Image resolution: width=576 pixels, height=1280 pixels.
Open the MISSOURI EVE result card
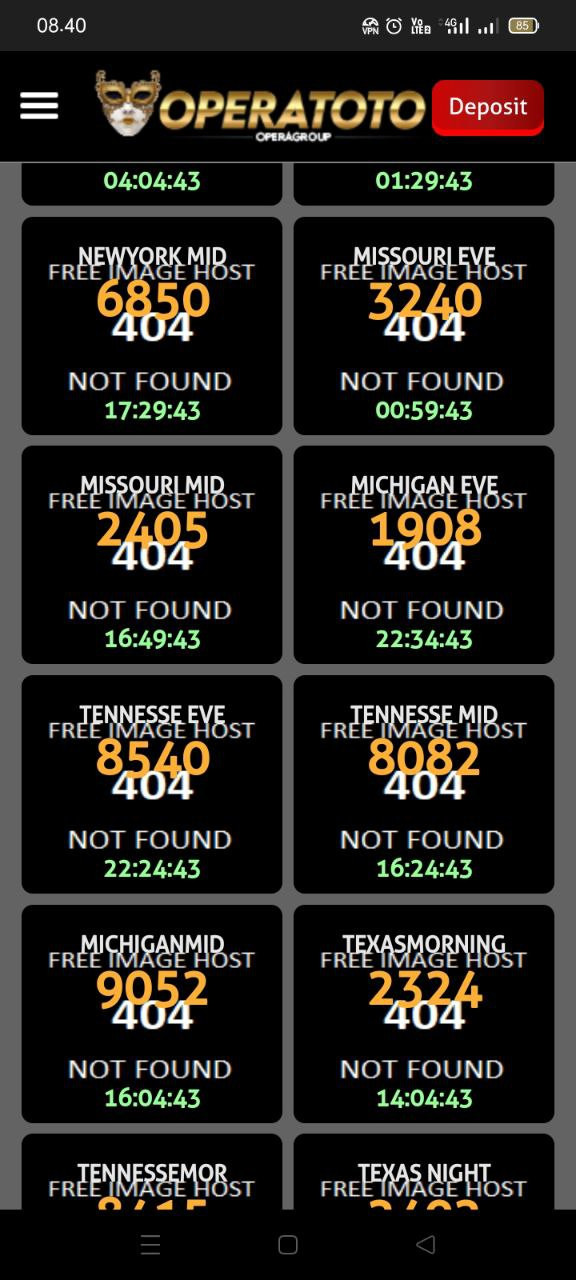(424, 326)
